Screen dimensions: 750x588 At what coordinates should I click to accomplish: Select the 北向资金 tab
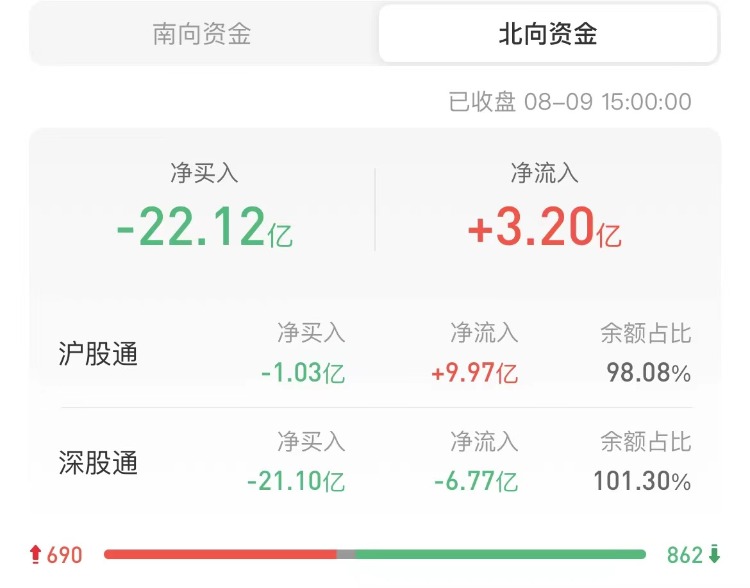click(547, 34)
